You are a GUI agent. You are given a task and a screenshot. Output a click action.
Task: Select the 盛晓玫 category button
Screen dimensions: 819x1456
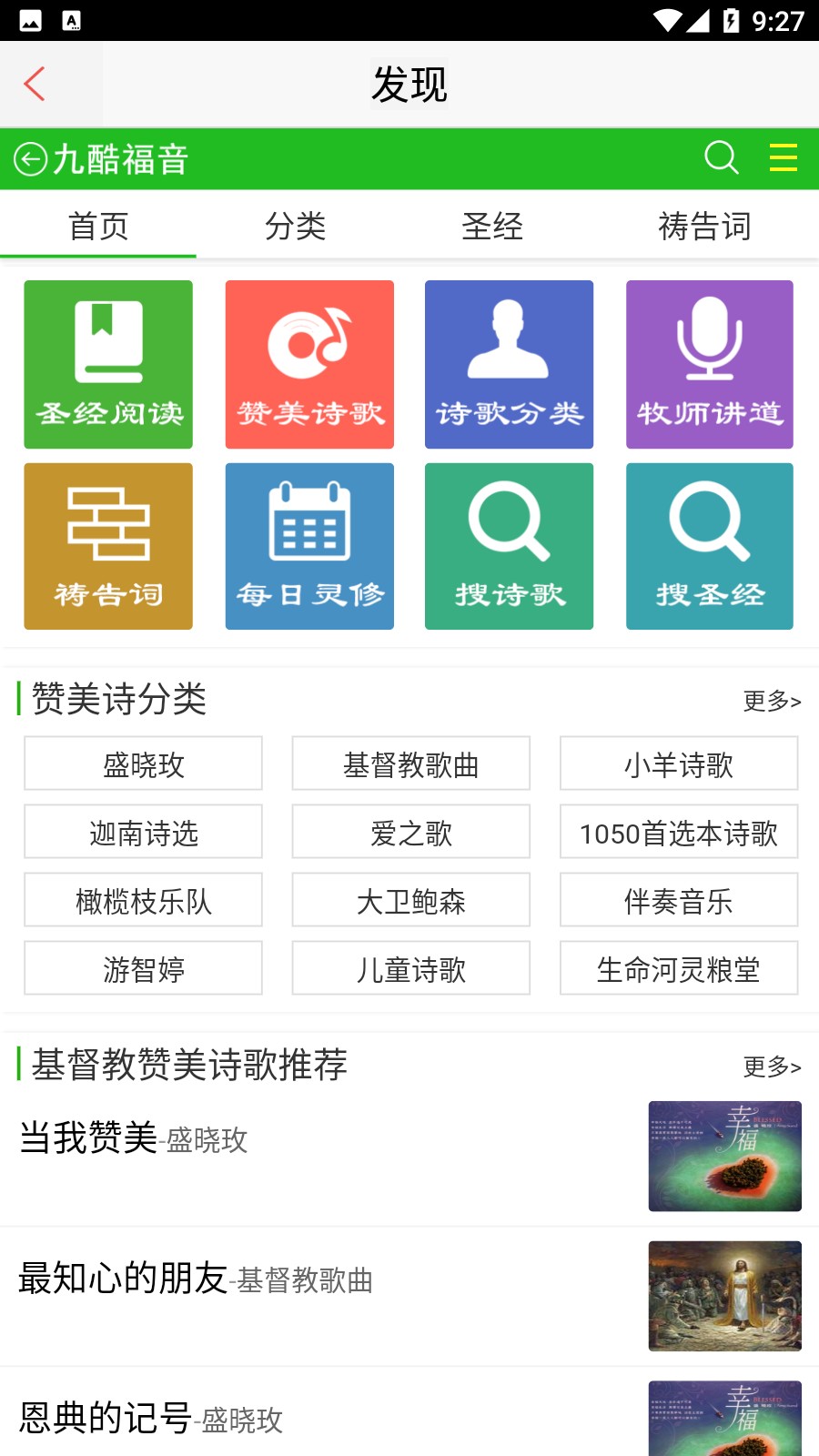pyautogui.click(x=142, y=764)
